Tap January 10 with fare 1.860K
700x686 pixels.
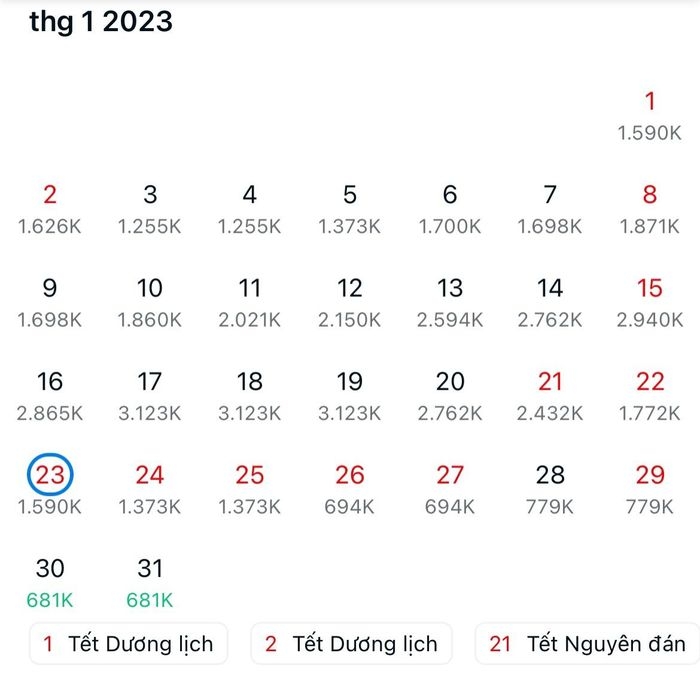[x=150, y=302]
